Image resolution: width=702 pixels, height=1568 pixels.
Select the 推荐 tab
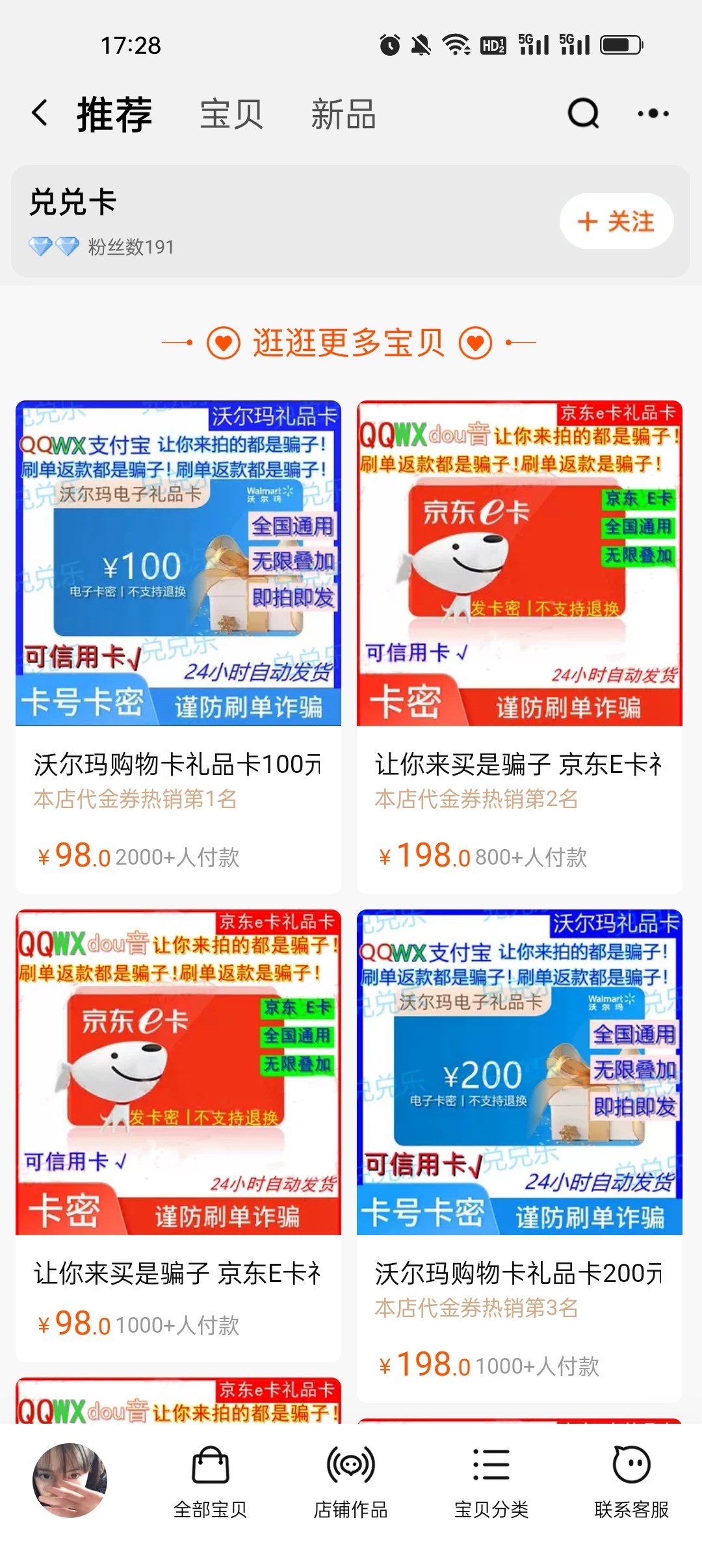coord(114,114)
